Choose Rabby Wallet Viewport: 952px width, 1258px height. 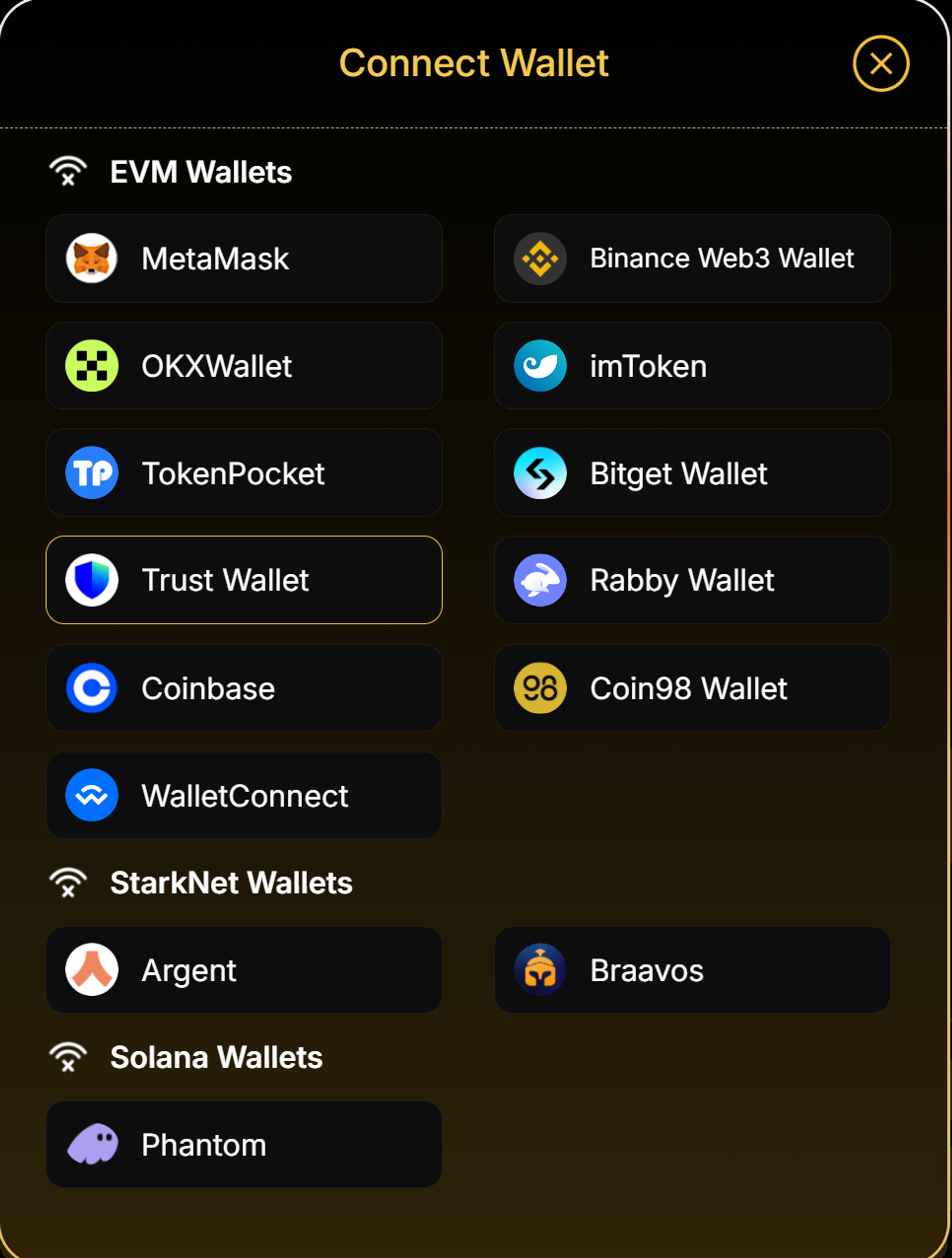(x=692, y=579)
